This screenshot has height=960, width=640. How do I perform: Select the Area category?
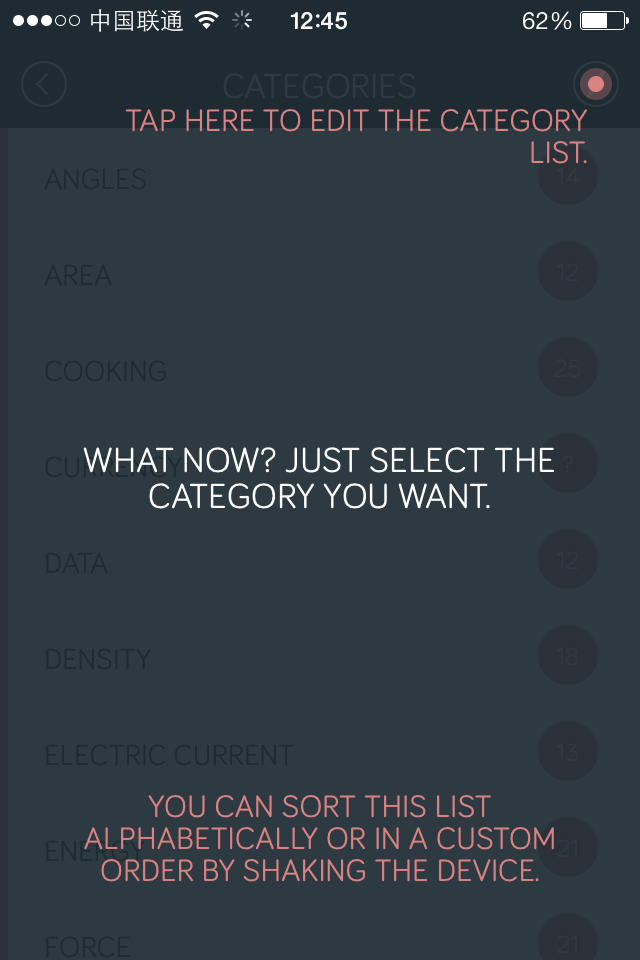click(78, 276)
